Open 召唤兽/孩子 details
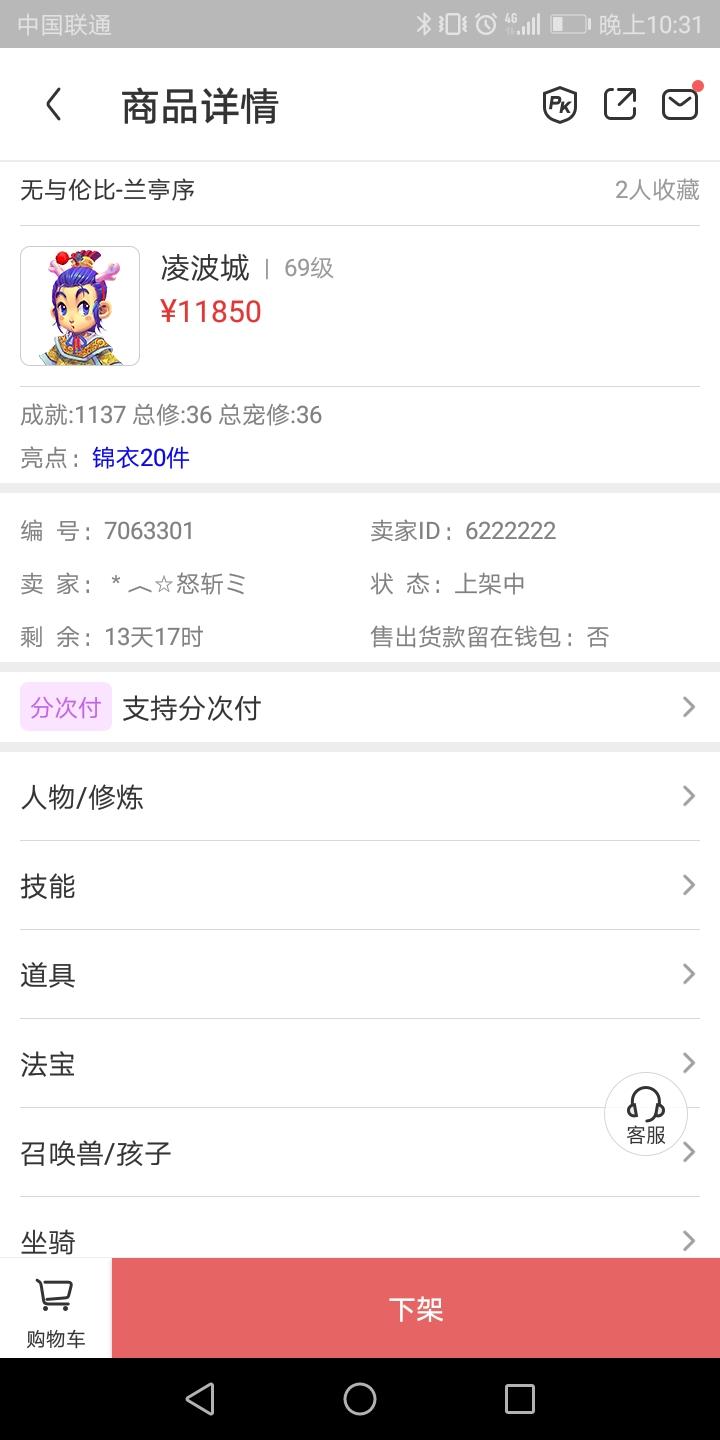Viewport: 720px width, 1440px height. 300,1153
